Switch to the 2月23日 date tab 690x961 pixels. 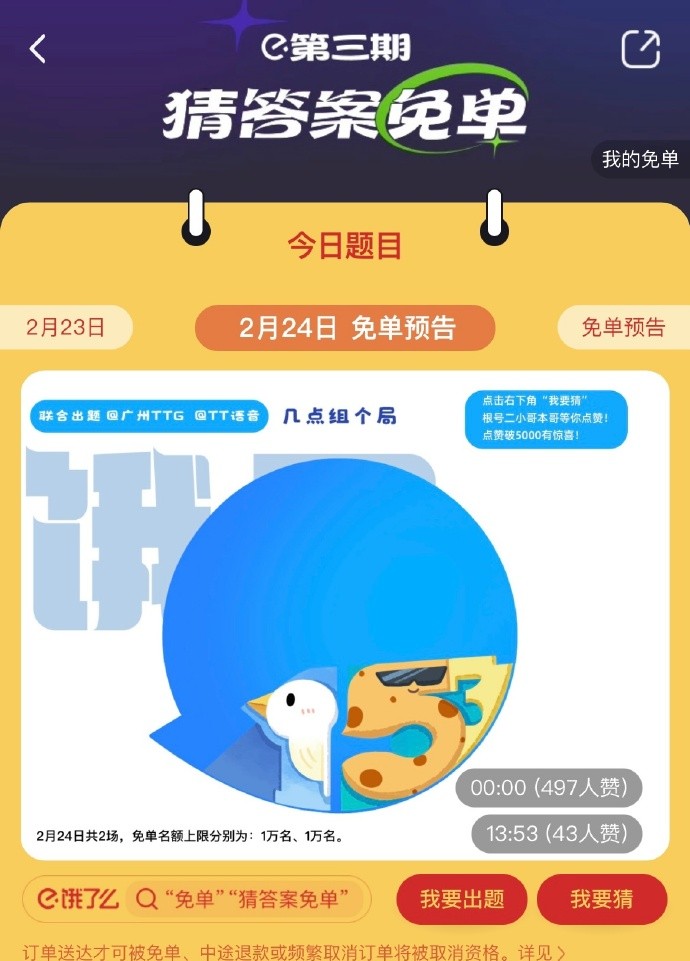66,328
